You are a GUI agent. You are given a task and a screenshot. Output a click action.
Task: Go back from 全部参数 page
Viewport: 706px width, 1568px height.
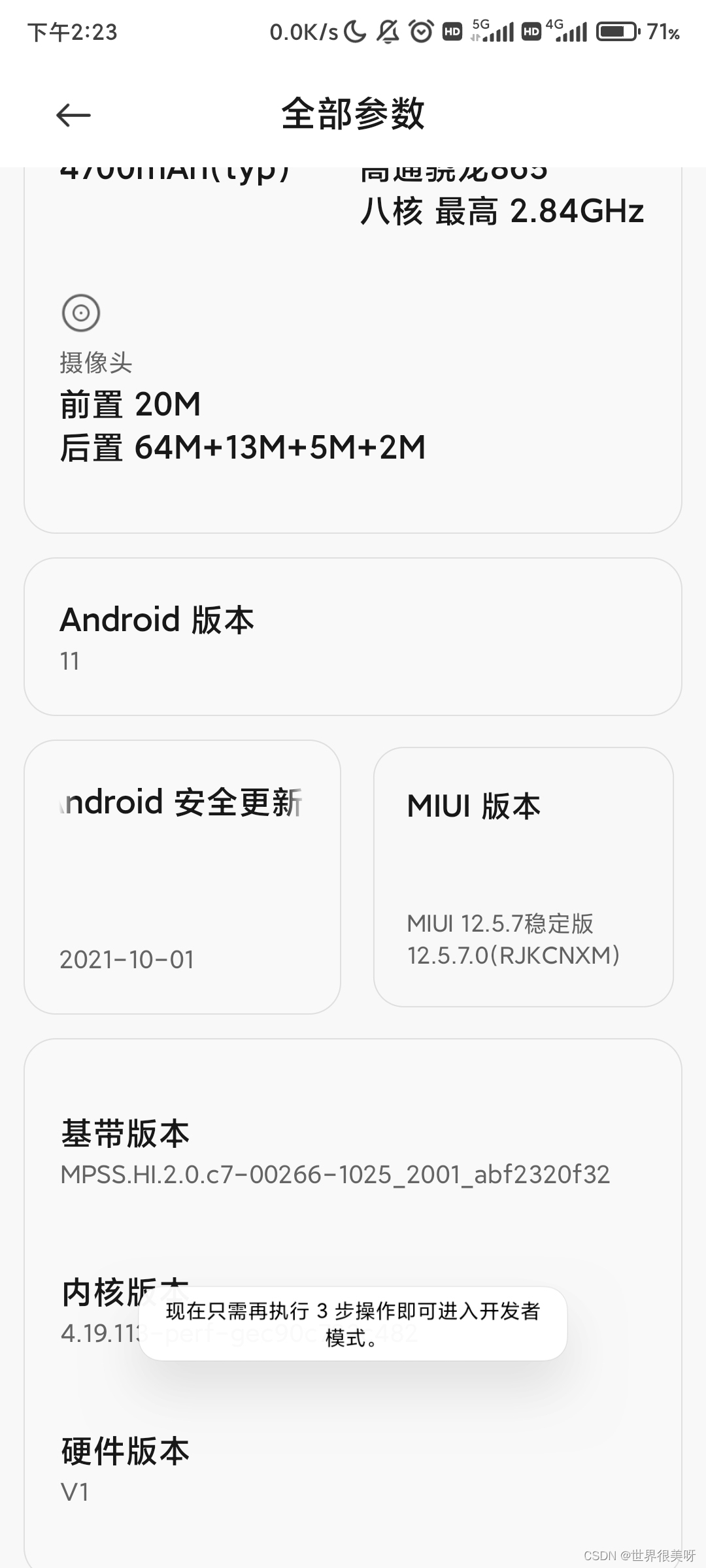click(x=73, y=116)
